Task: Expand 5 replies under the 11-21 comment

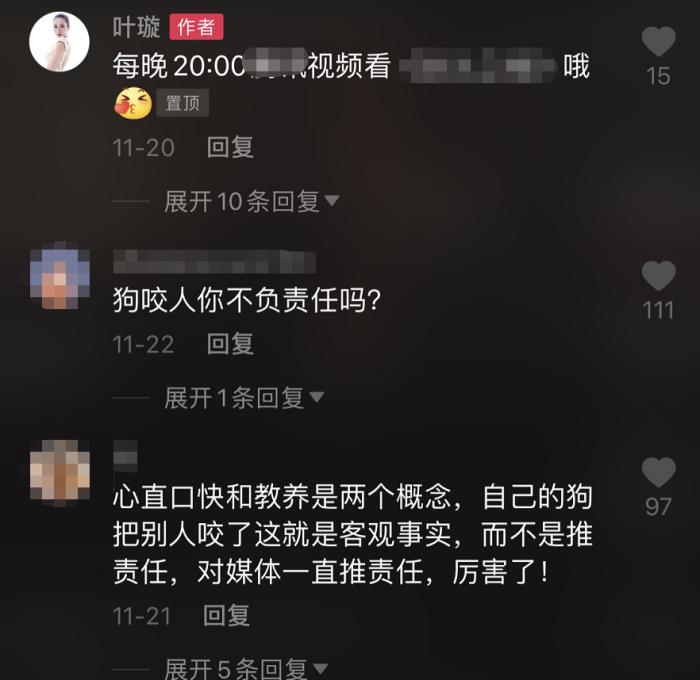Action: pyautogui.click(x=243, y=667)
